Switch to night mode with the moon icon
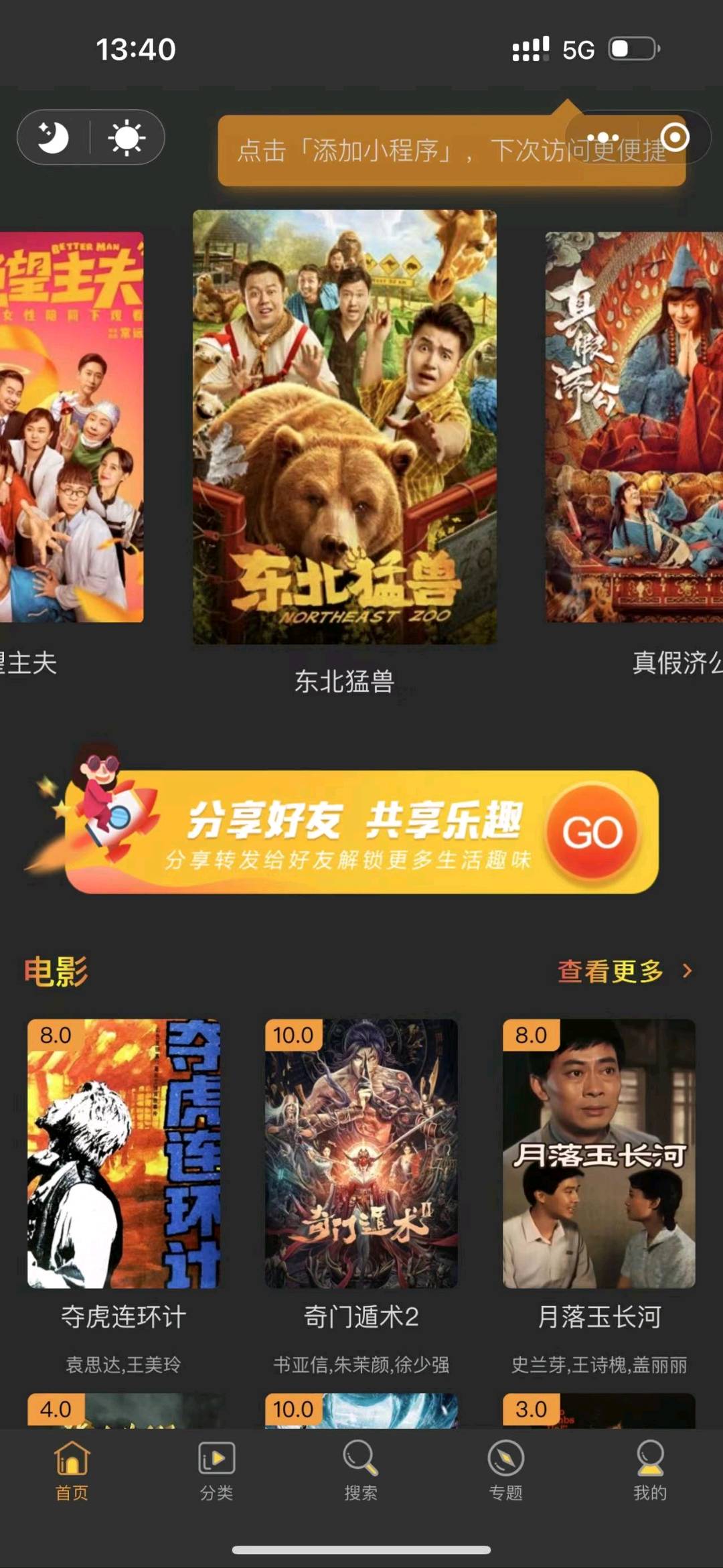This screenshot has width=723, height=1568. (53, 137)
